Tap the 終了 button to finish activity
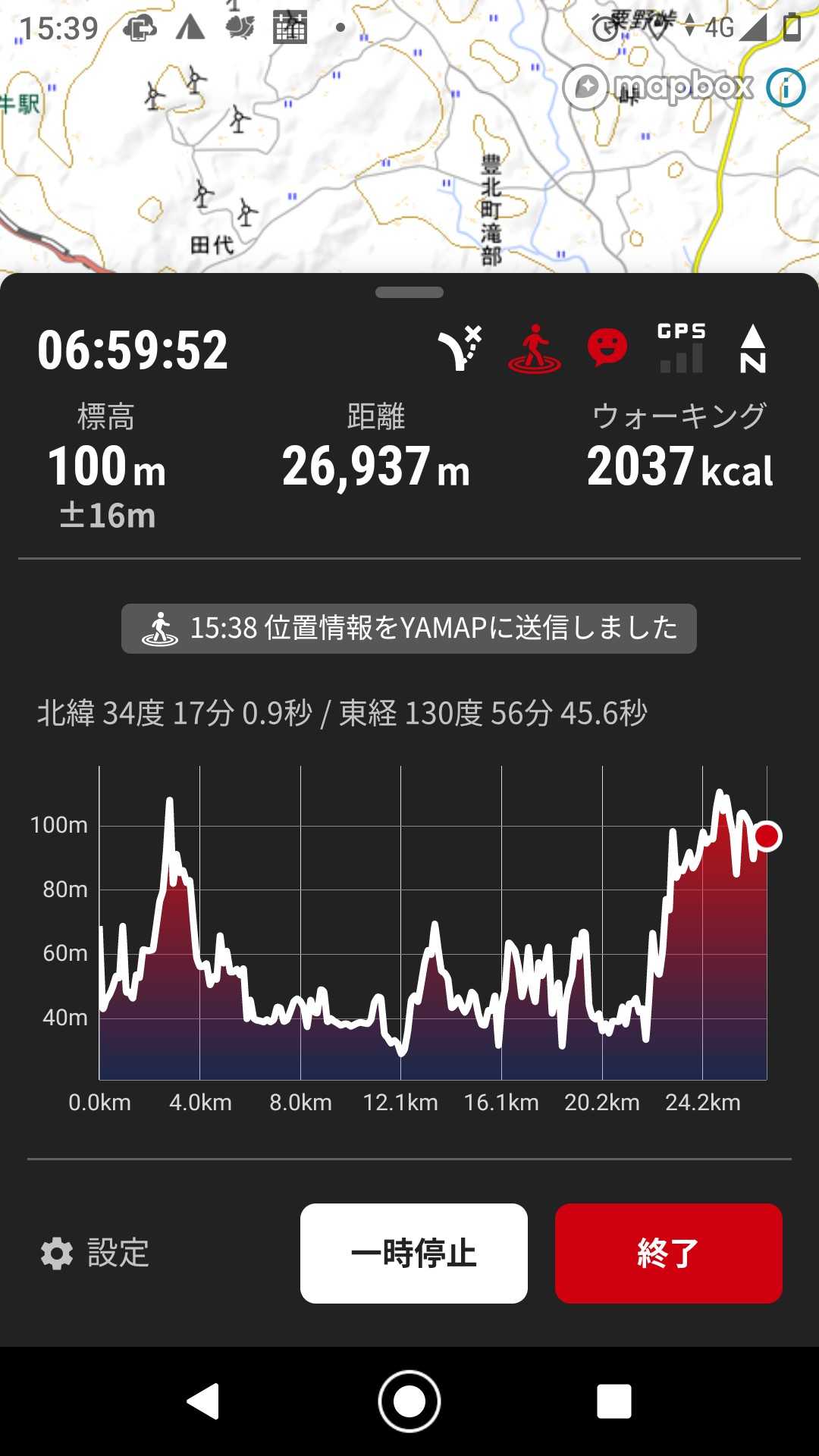The height and width of the screenshot is (1456, 819). (668, 1253)
